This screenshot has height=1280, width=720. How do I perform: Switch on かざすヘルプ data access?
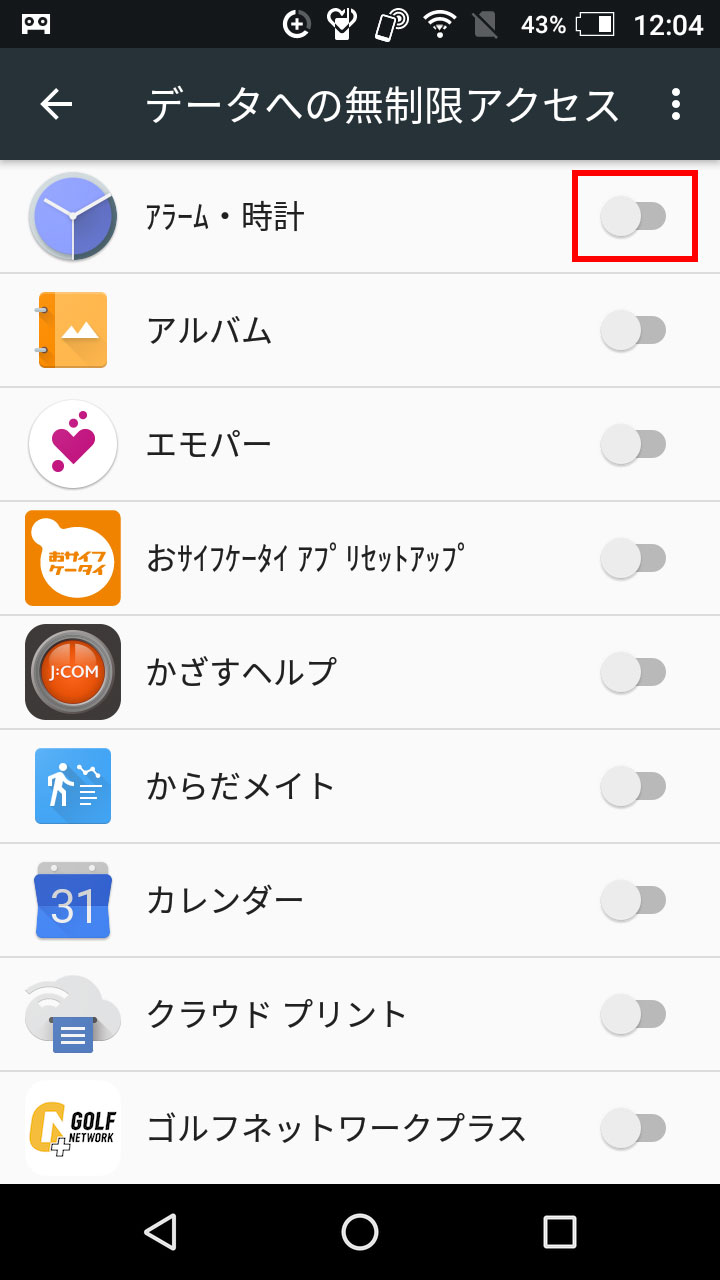coord(634,672)
